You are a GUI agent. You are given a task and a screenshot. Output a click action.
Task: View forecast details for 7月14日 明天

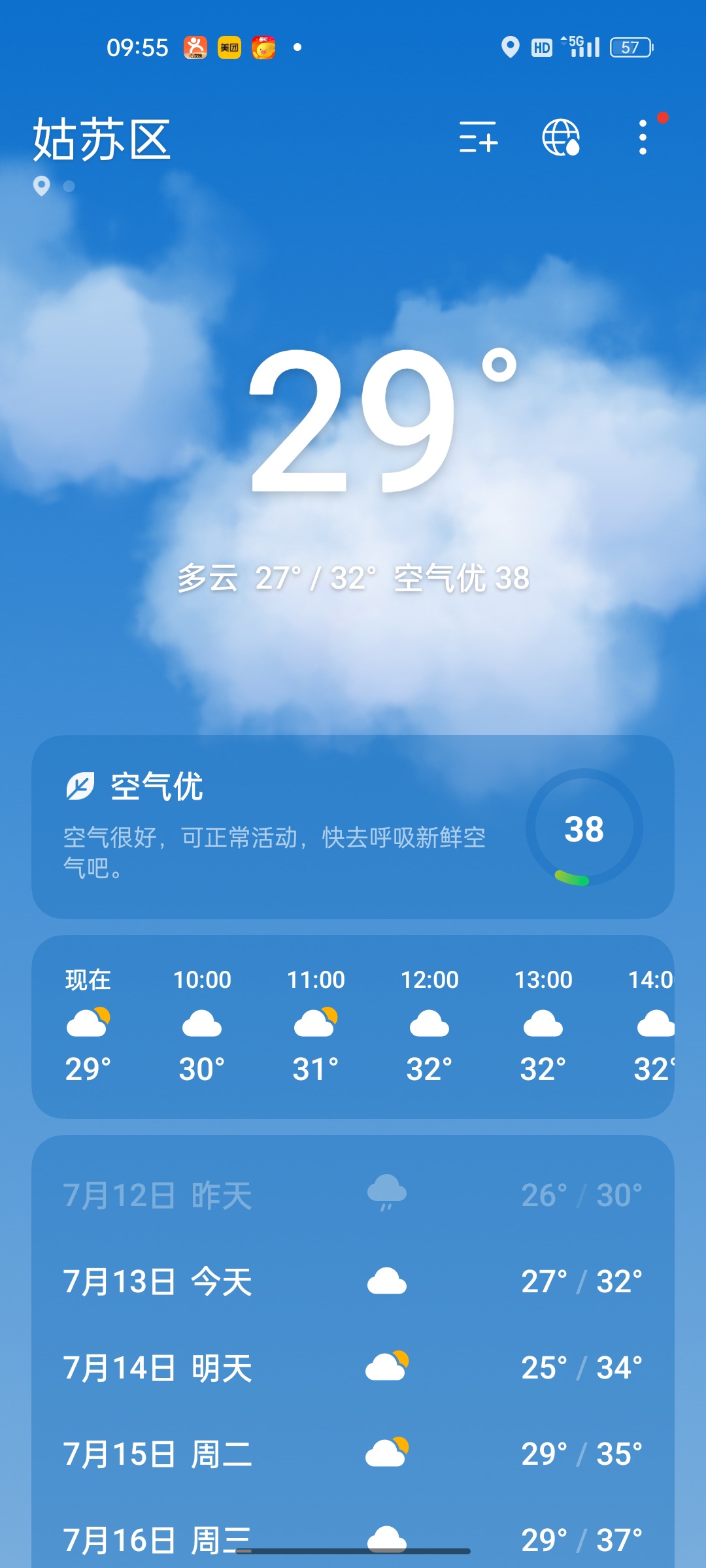point(353,1367)
